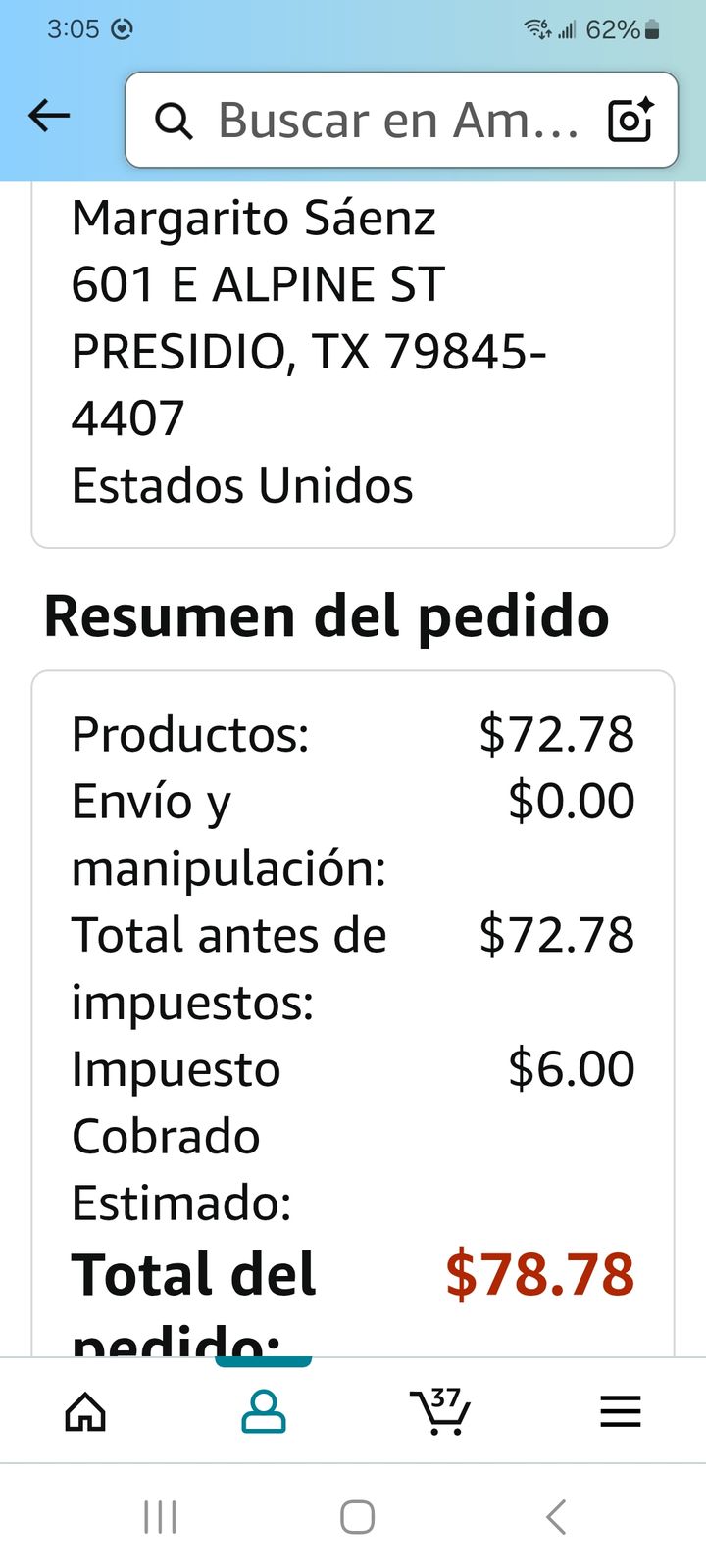Go back using the top arrow

49,117
